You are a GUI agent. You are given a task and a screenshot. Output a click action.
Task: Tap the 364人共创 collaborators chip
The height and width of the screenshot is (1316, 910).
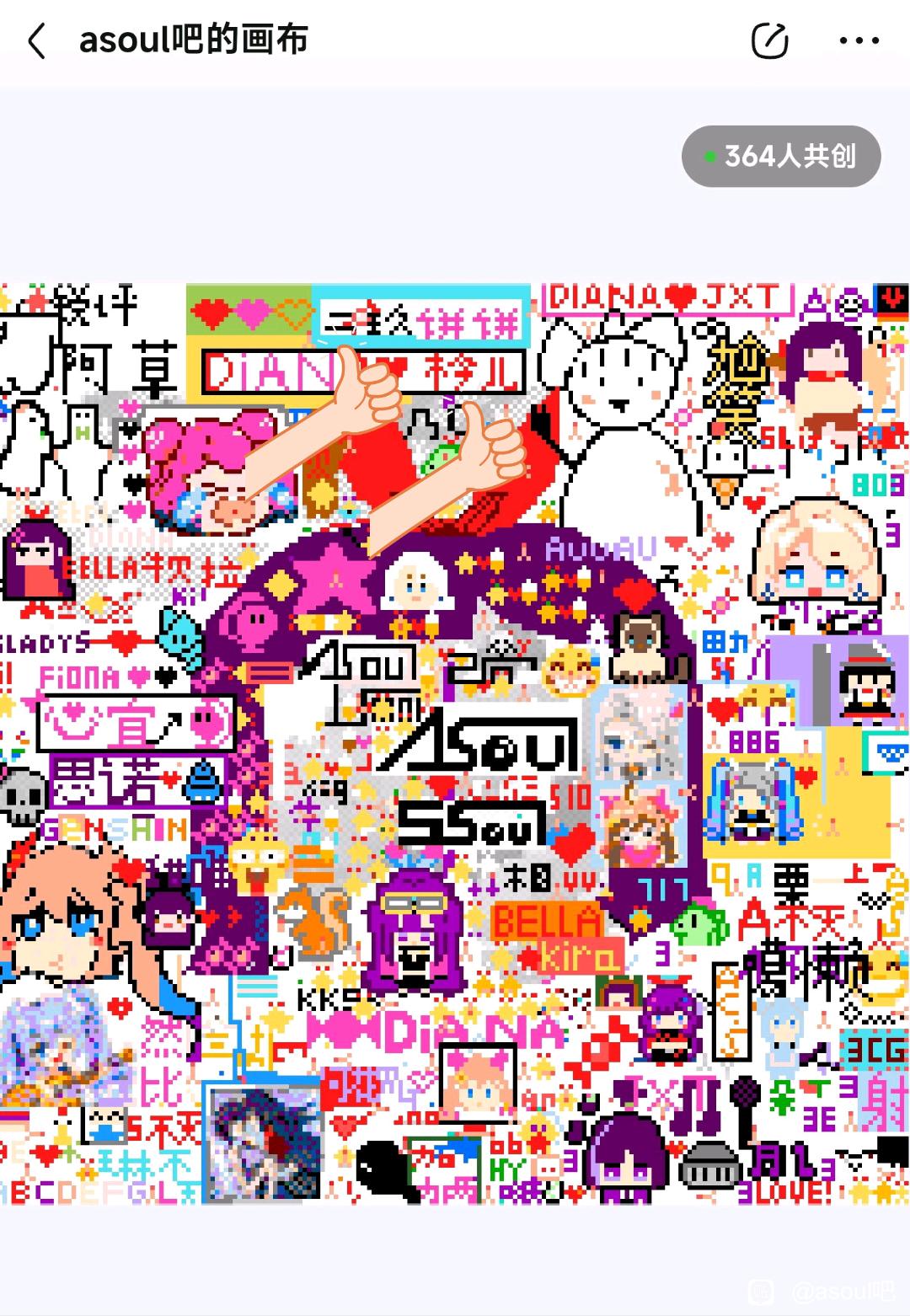[781, 157]
